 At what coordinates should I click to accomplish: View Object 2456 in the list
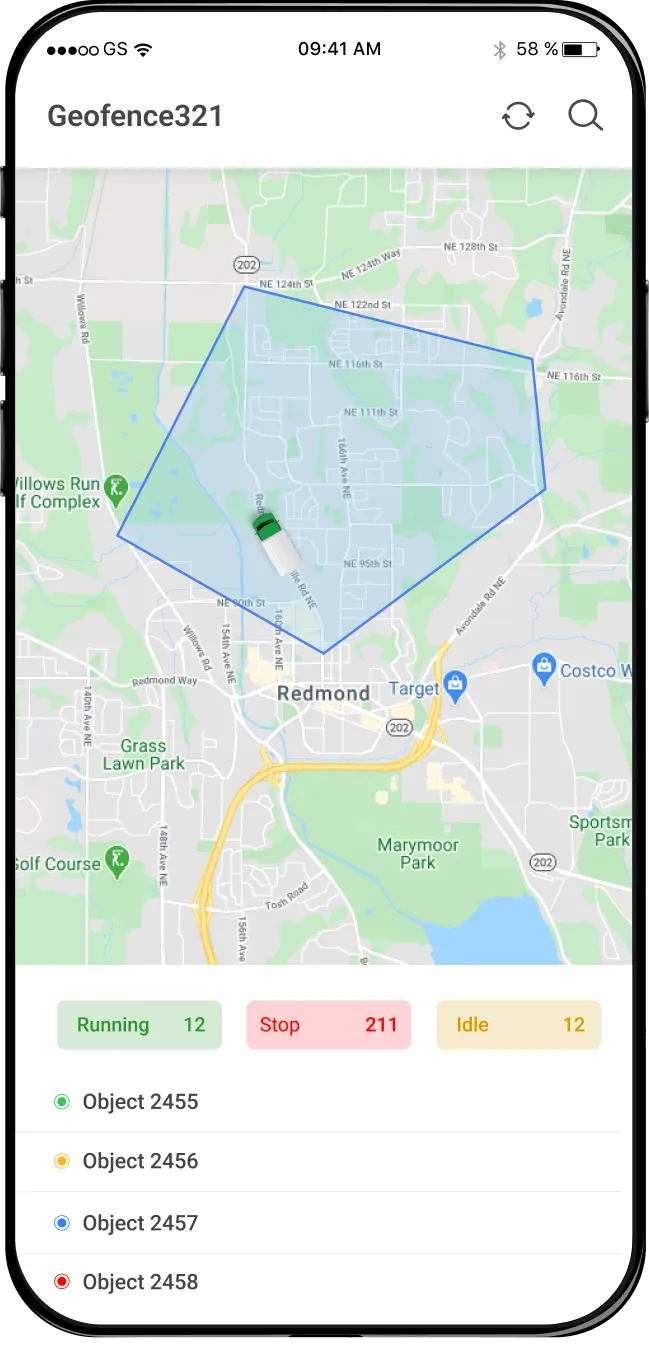coord(140,1162)
